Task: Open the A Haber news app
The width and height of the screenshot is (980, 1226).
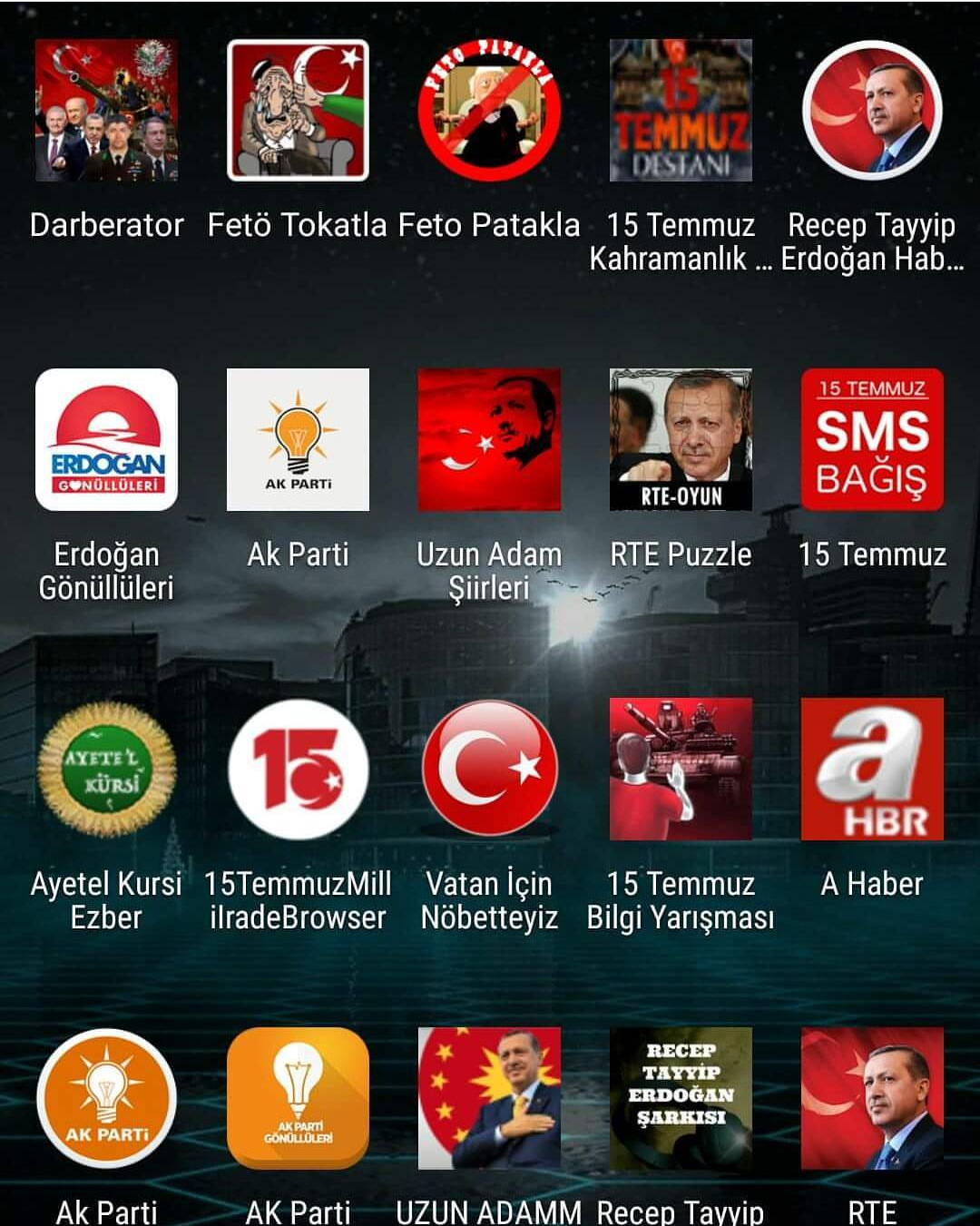Action: point(872,770)
